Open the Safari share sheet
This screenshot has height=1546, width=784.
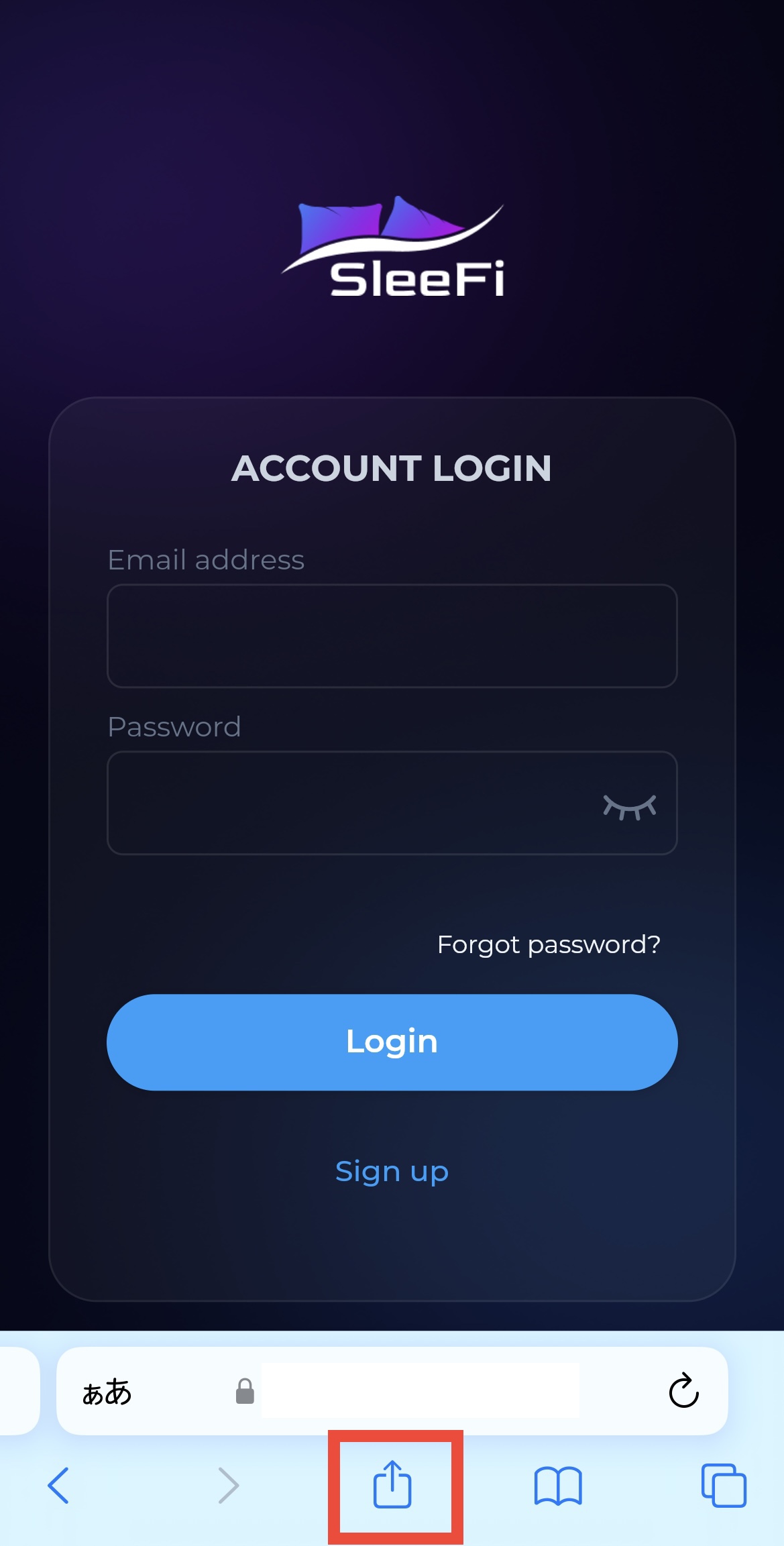coord(393,1485)
